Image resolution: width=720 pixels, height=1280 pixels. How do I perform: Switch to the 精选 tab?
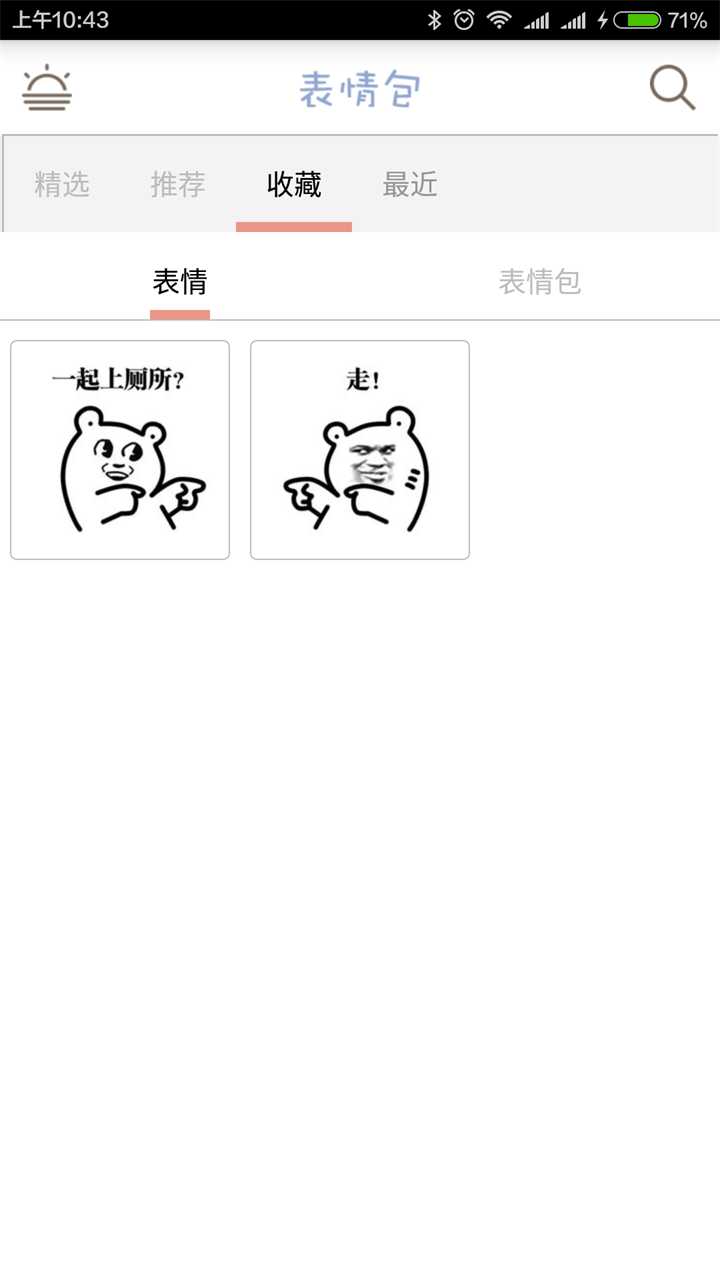pos(63,185)
